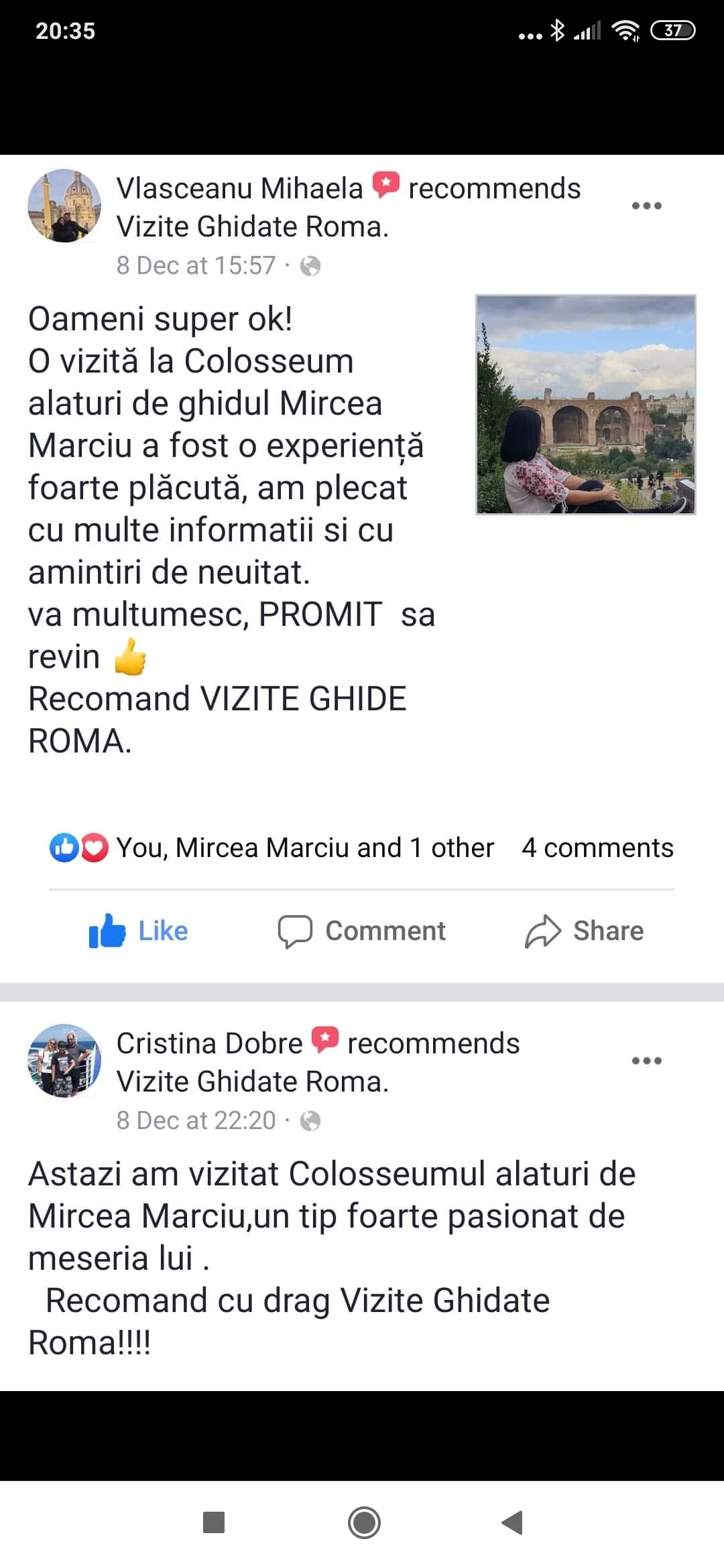
Task: View who reacted: You, Mircea Marciu
Action: 271,848
